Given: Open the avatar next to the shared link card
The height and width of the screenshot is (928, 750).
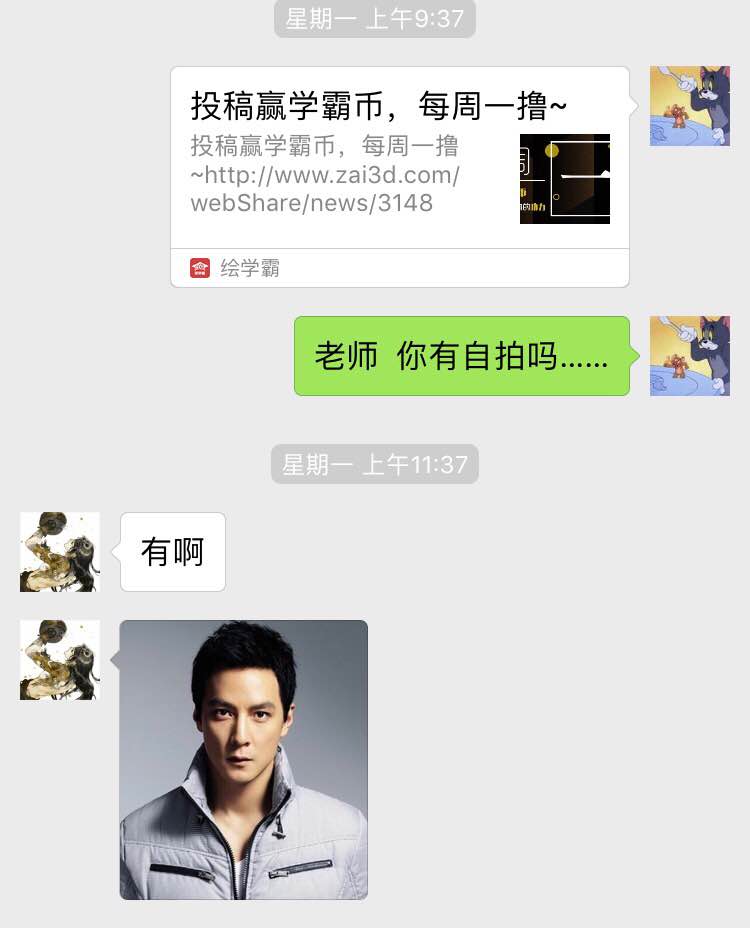Looking at the screenshot, I should click(x=690, y=106).
